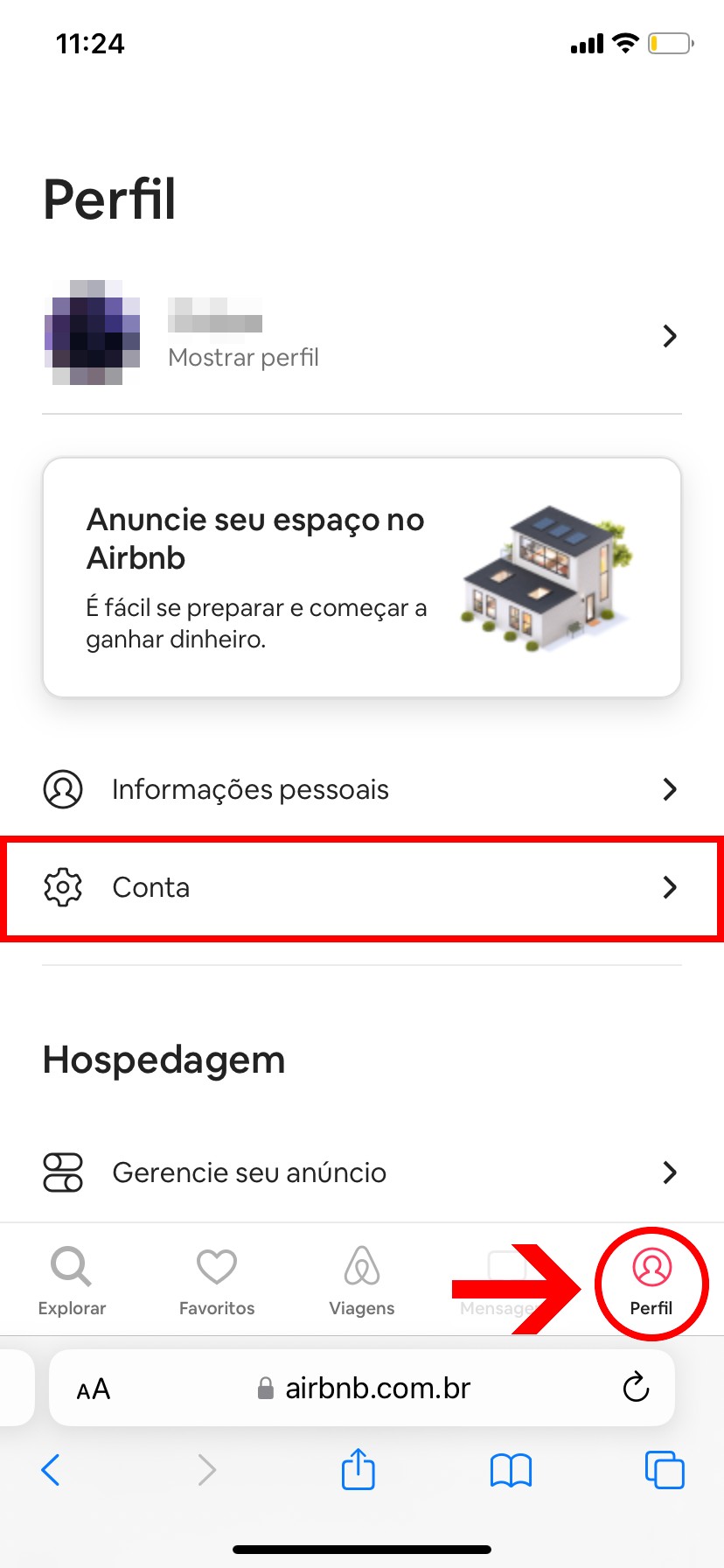The width and height of the screenshot is (724, 1568).
Task: Open Gerencie seu anúncio
Action: [360, 1172]
